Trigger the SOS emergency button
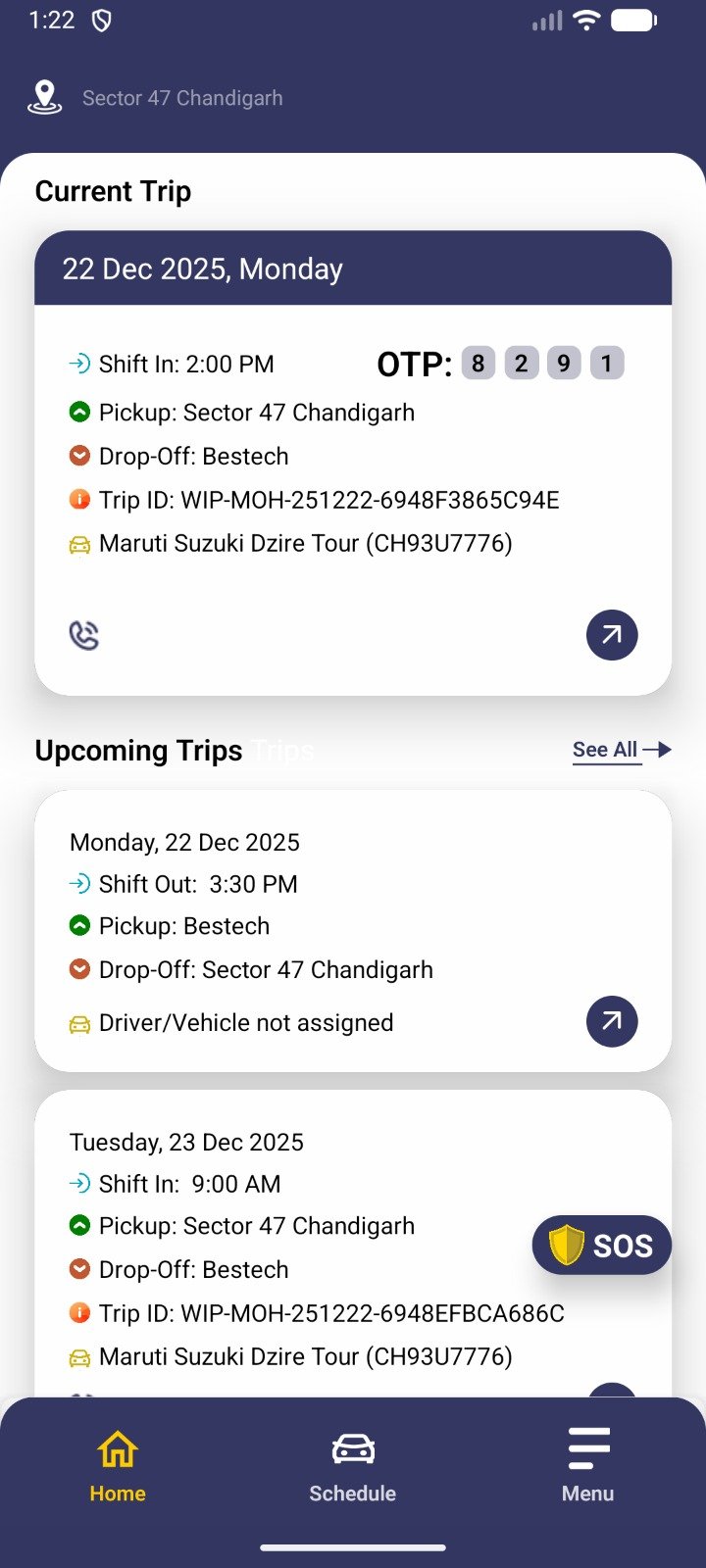The image size is (706, 1568). click(602, 1246)
